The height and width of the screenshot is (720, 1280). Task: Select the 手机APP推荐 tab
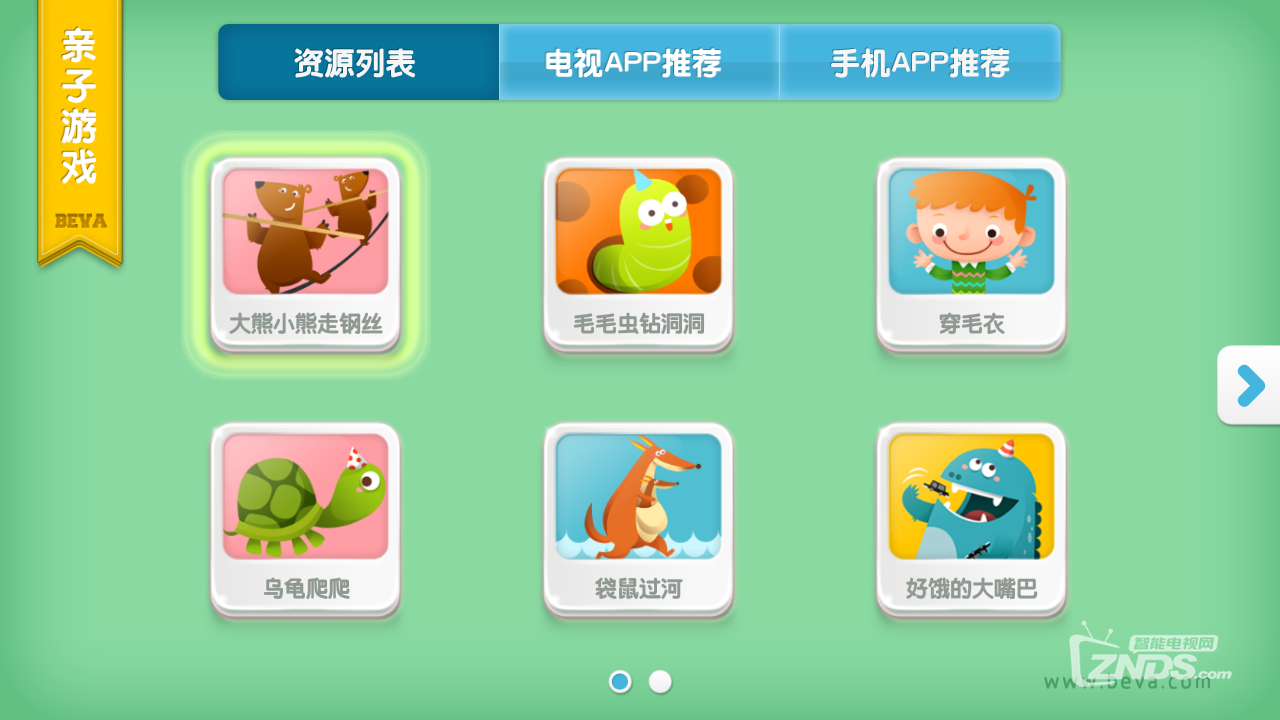pyautogui.click(x=919, y=63)
